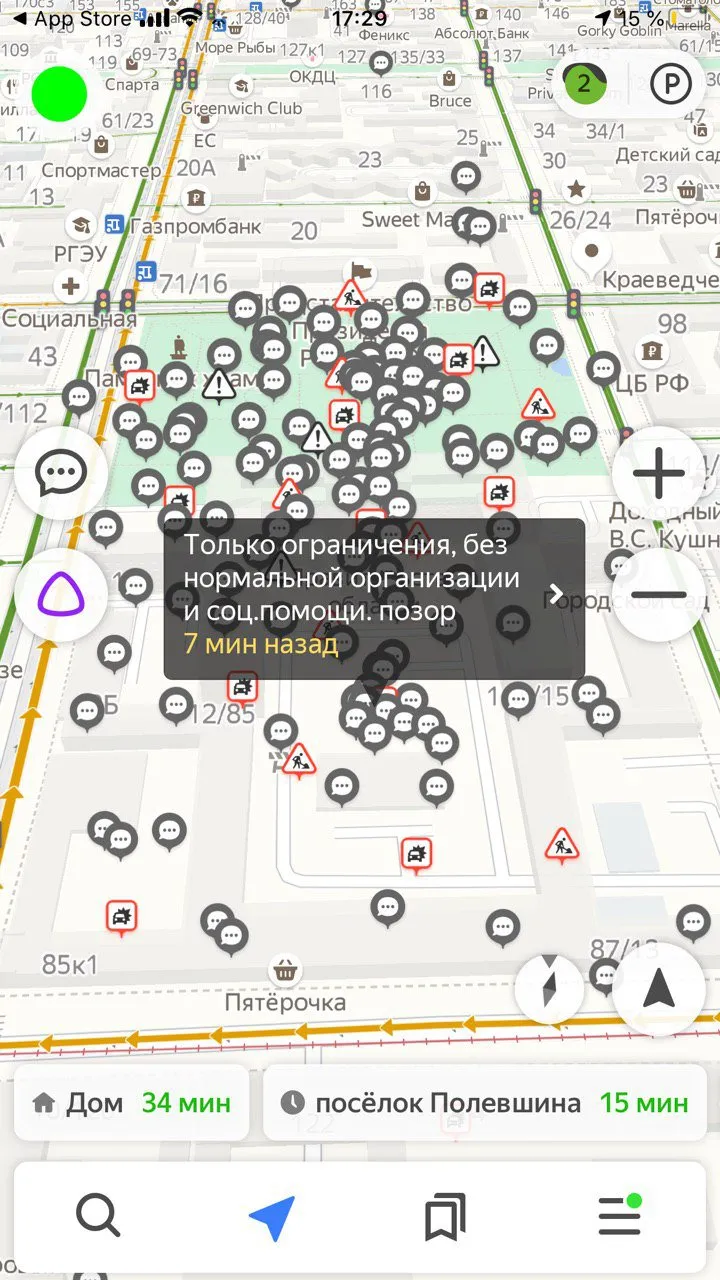Open the traffic level indicator showing 2
Image resolution: width=720 pixels, height=1280 pixels.
[584, 85]
